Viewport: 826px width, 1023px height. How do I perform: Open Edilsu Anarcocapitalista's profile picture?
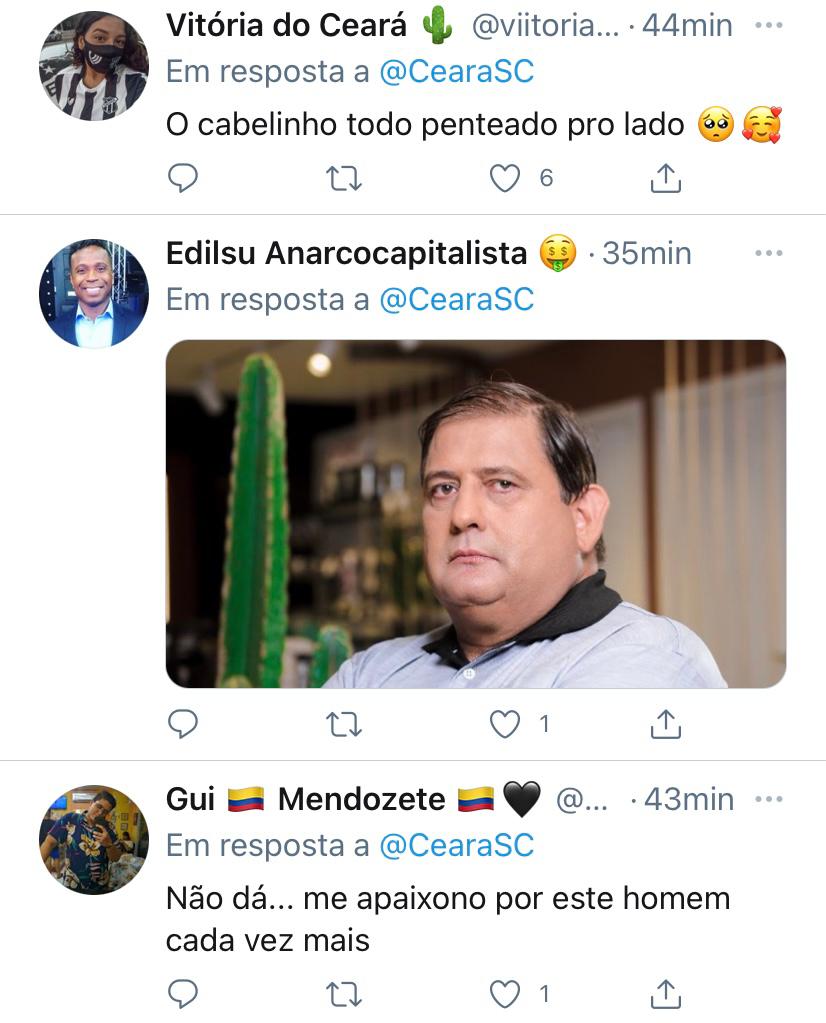coord(93,294)
